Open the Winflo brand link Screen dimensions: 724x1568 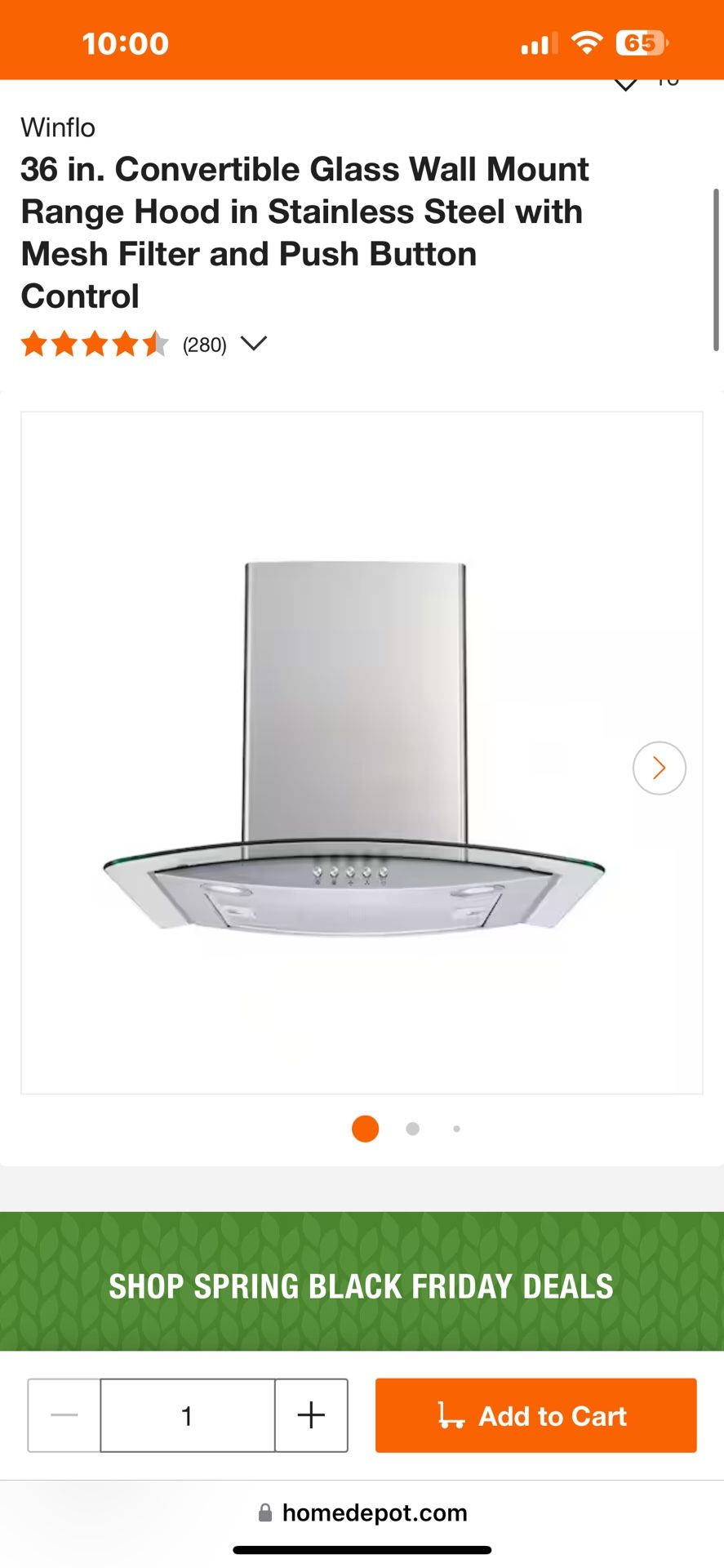click(x=58, y=127)
